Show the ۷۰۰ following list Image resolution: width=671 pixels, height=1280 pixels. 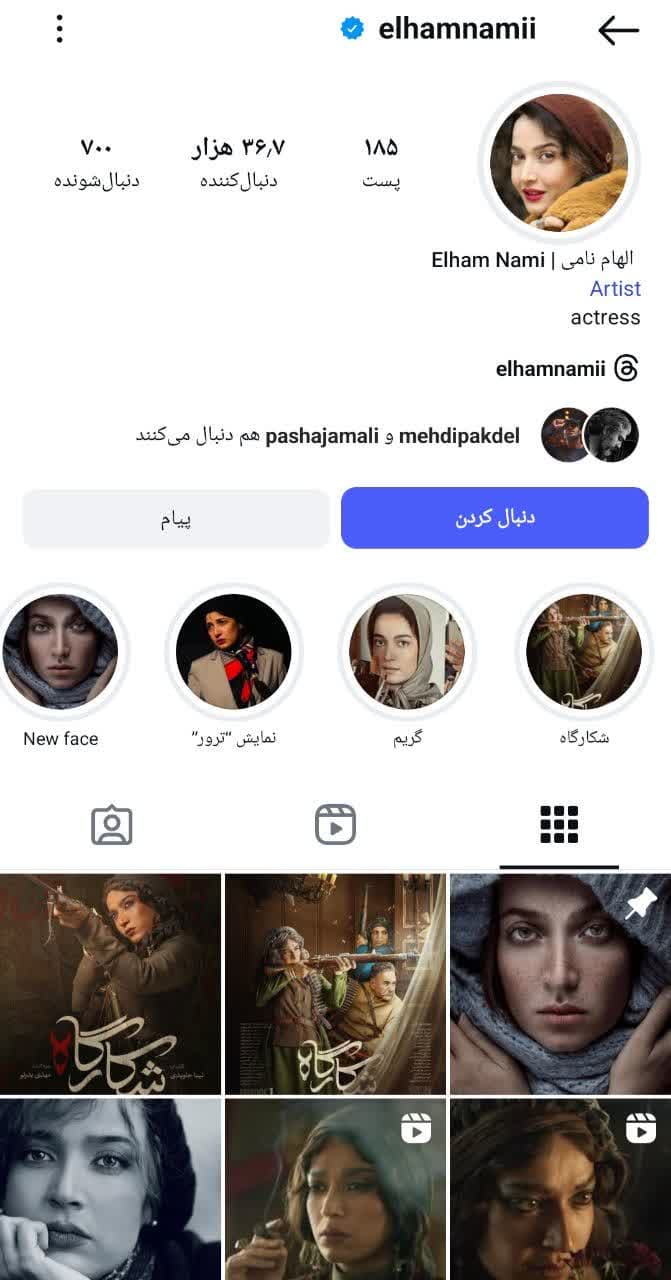tap(96, 162)
